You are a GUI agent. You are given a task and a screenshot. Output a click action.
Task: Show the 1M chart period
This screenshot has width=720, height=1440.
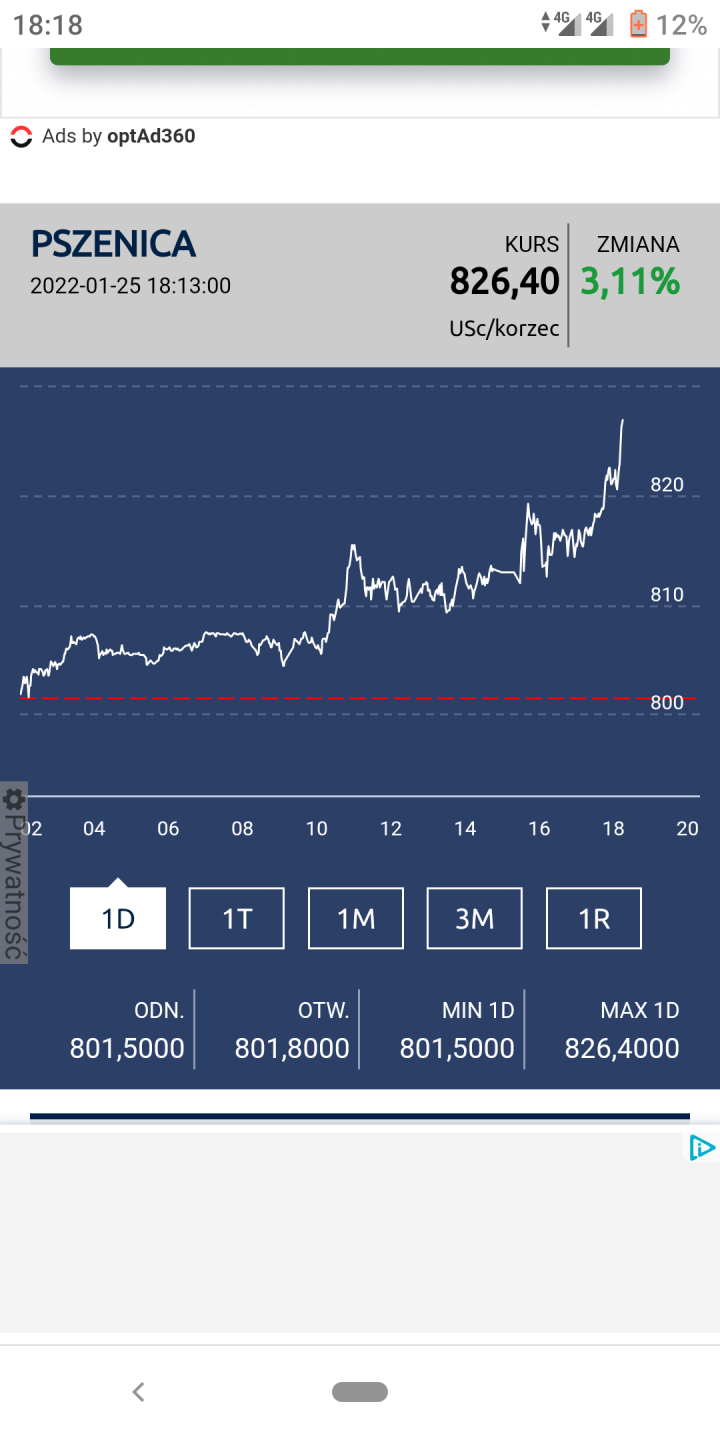pyautogui.click(x=356, y=918)
